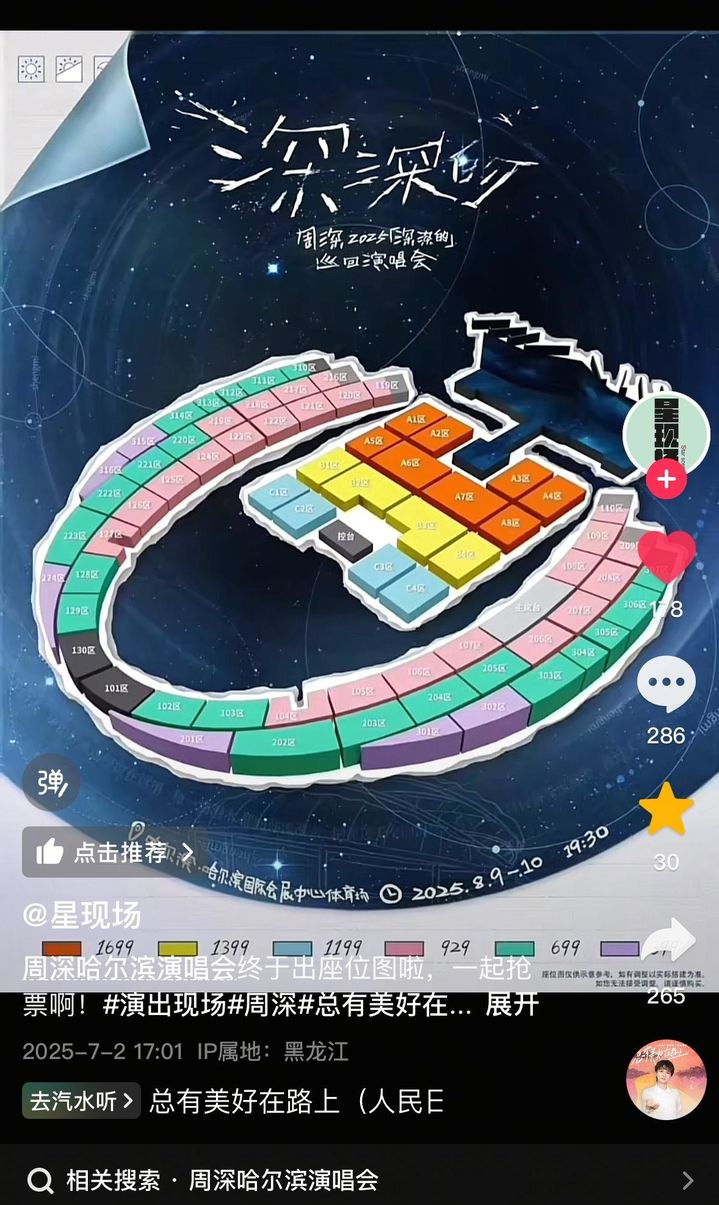Like this post with the heart icon

tap(666, 555)
